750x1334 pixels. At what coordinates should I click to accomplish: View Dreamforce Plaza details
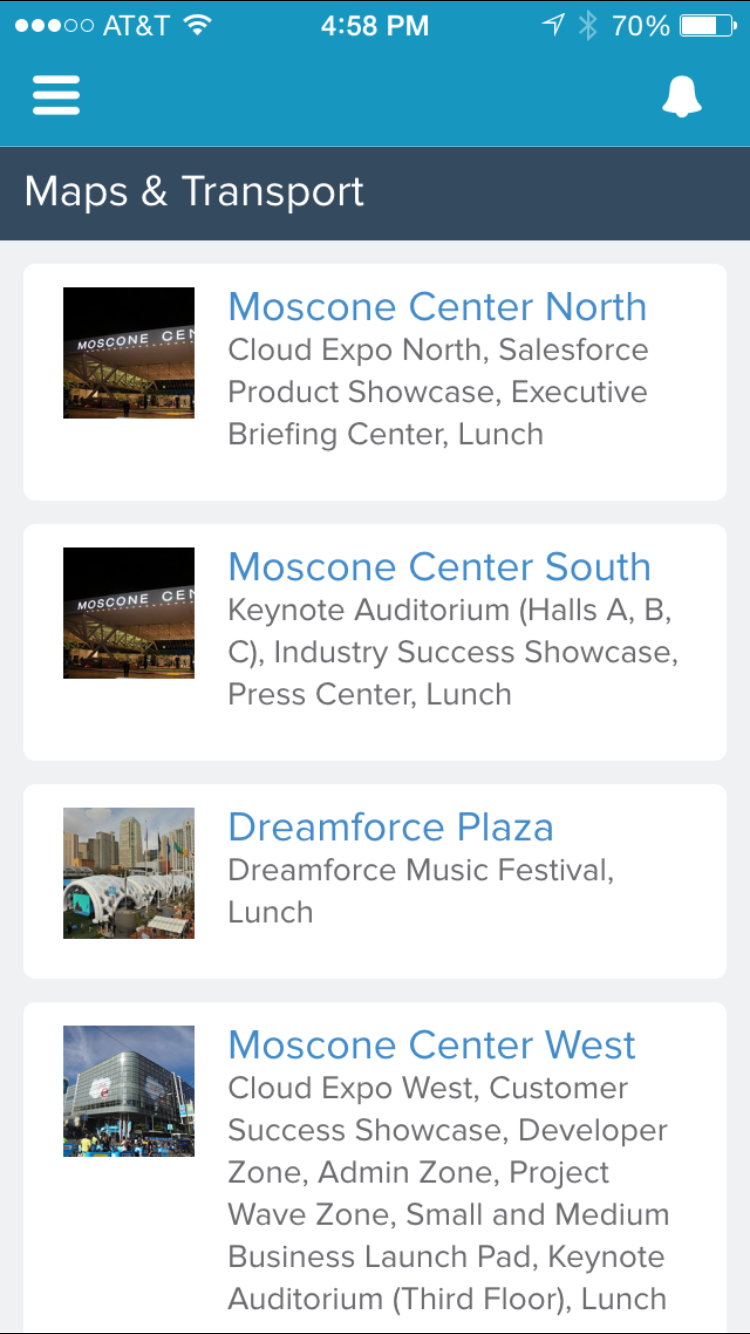[x=390, y=827]
